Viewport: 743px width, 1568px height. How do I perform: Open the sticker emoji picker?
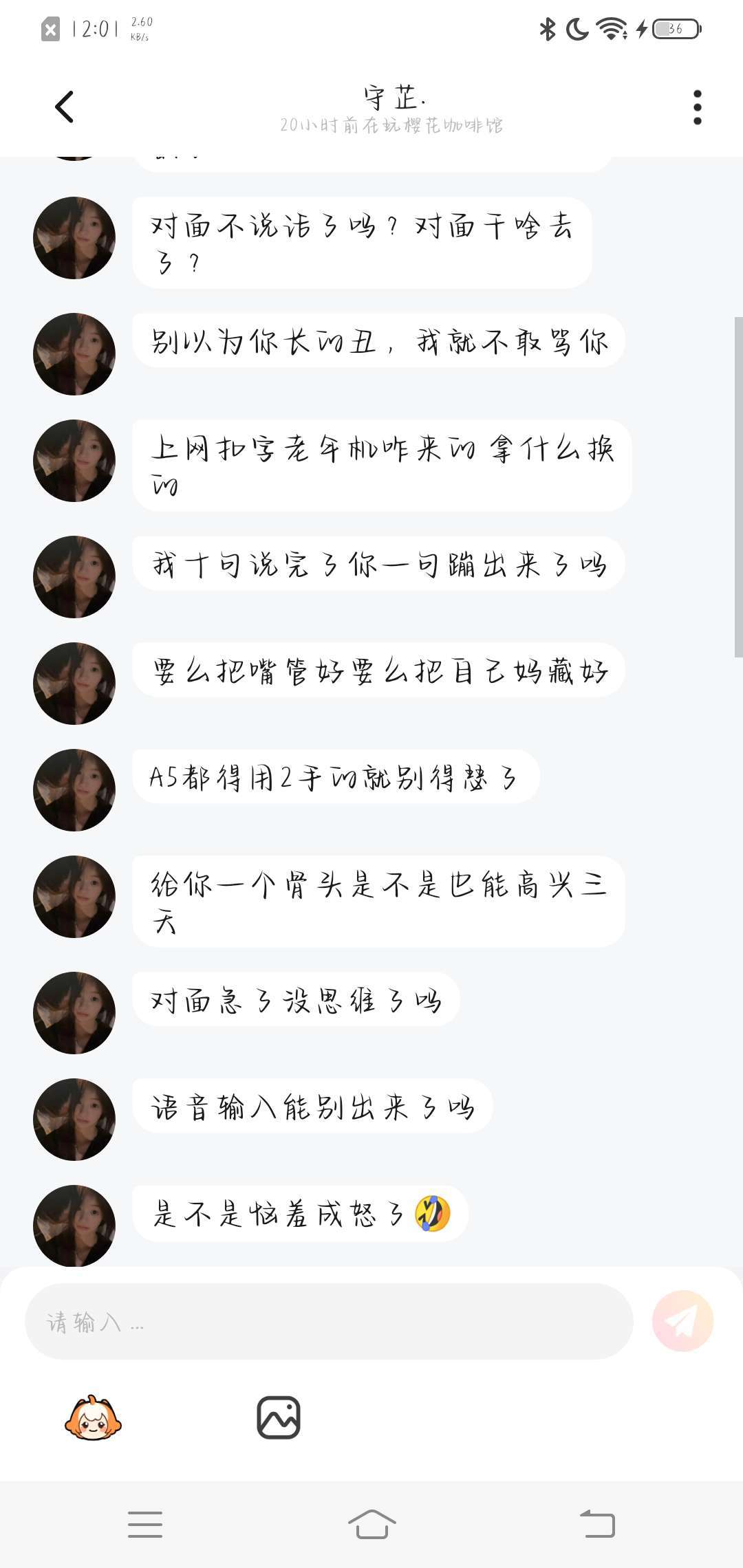coord(93,1418)
